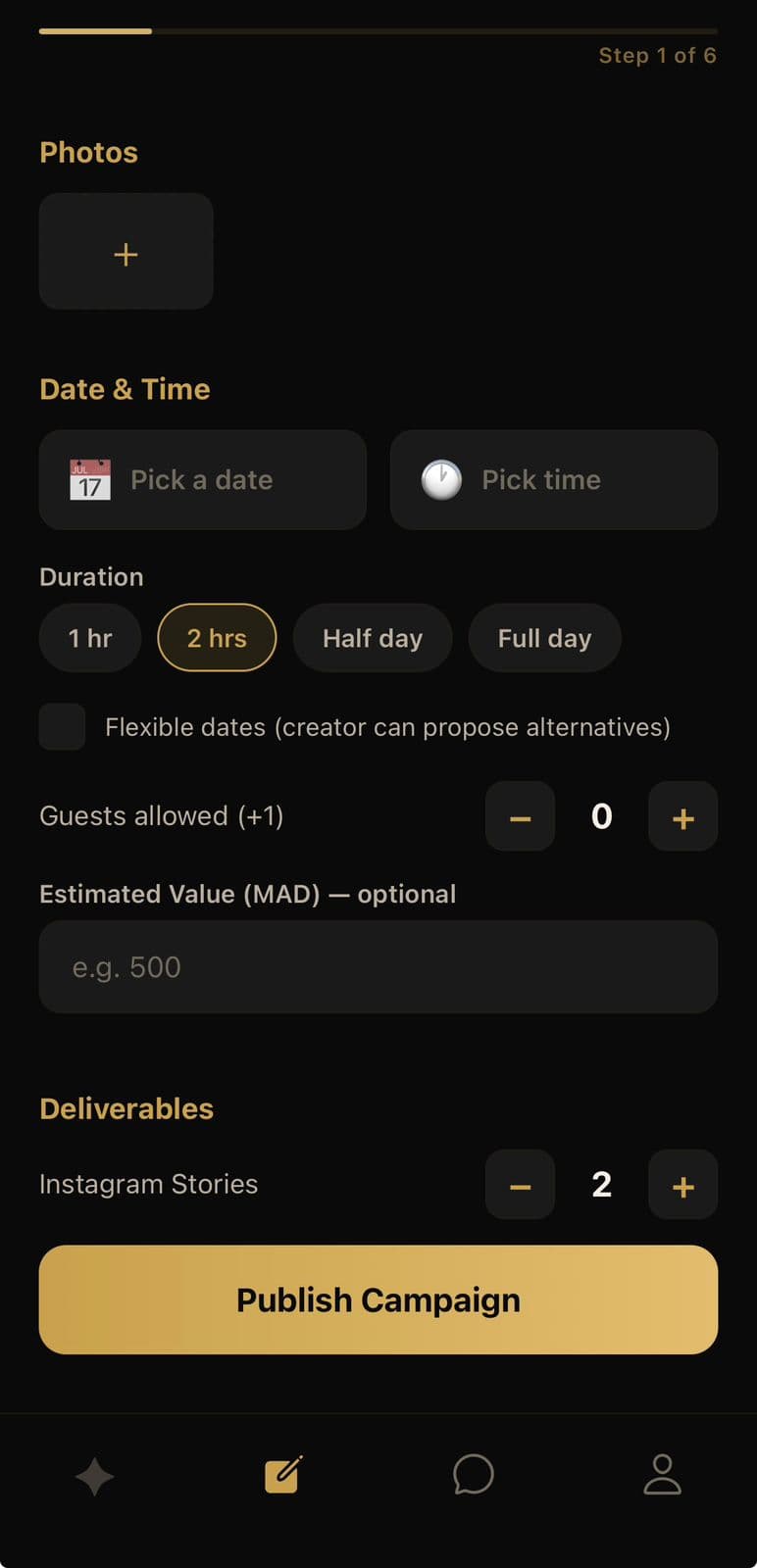Open the Pick a date picker
757x1568 pixels.
pos(202,480)
